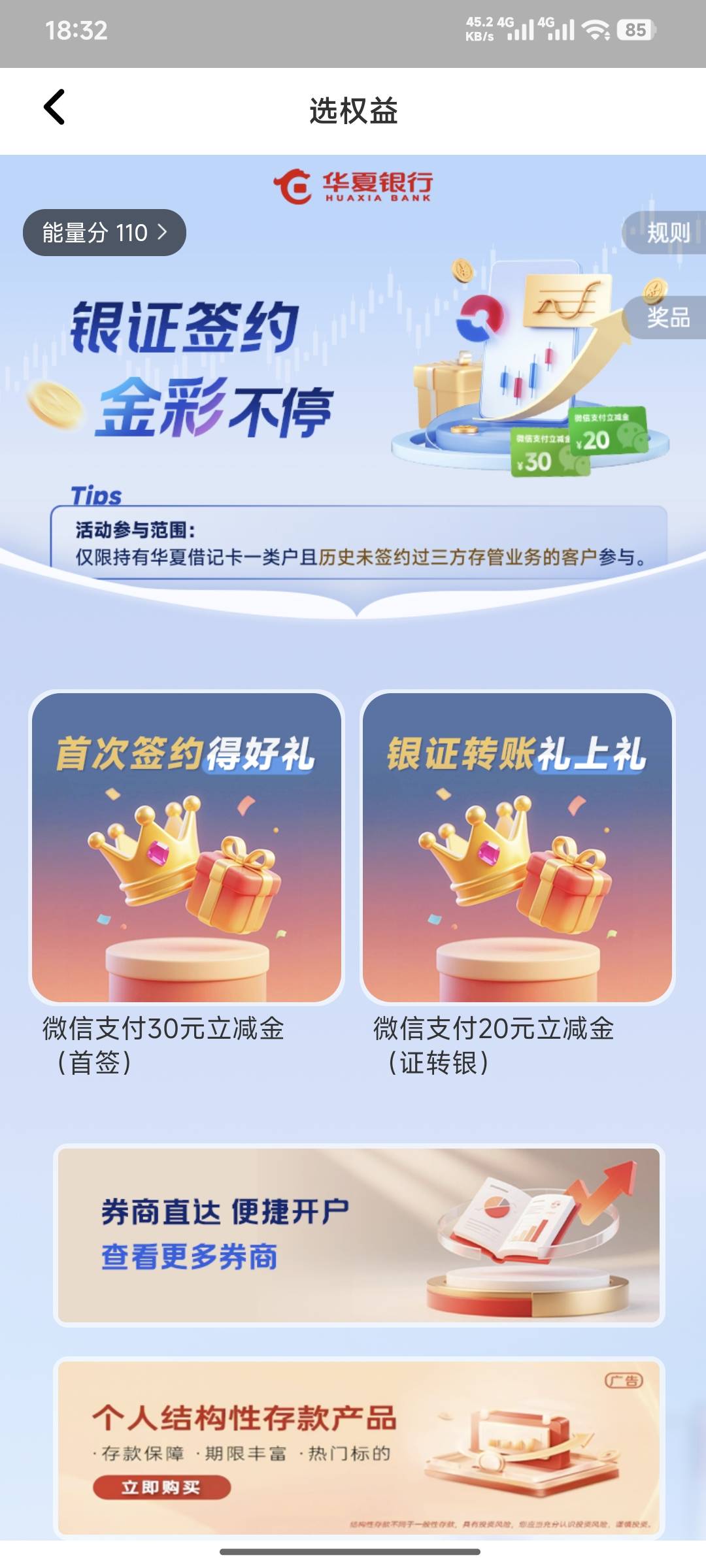The height and width of the screenshot is (1568, 706).
Task: Open the 规则 rules tab
Action: pyautogui.click(x=665, y=233)
